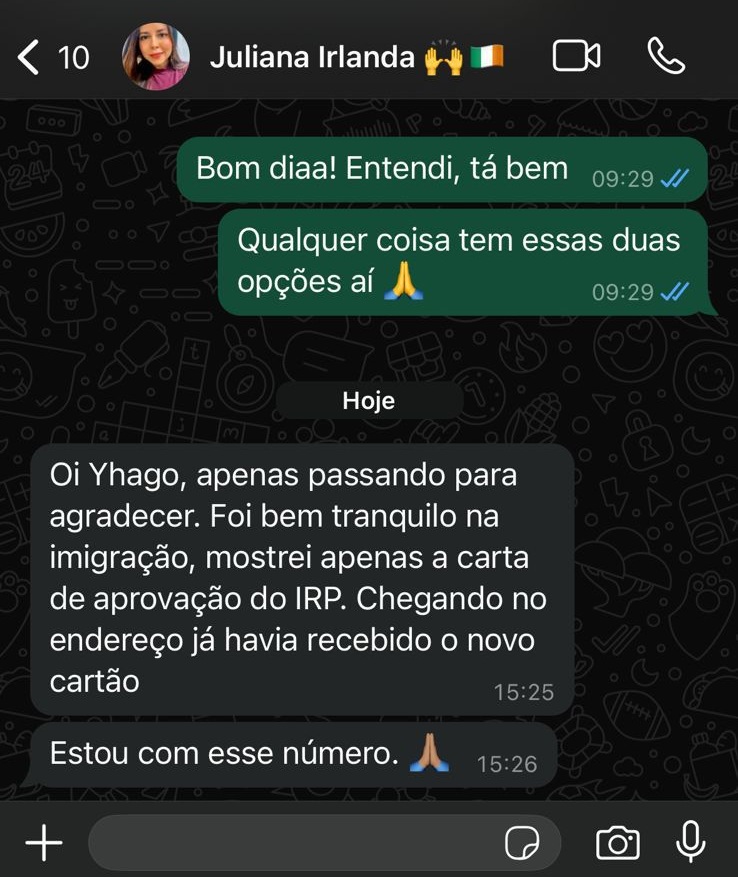Viewport: 738px width, 877px height.
Task: Record a voice message with the microphone icon
Action: point(692,843)
